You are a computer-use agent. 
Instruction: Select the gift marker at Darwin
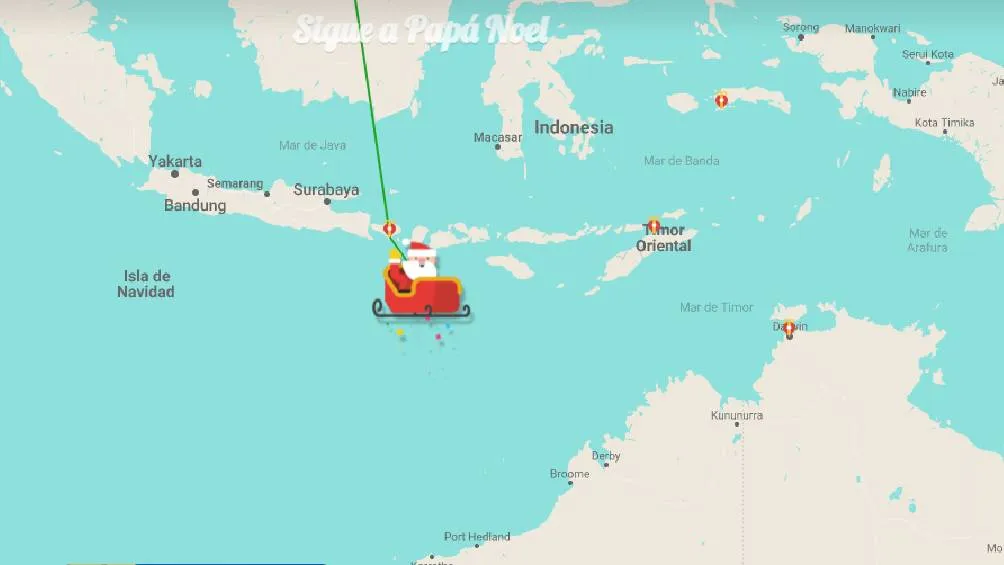789,327
